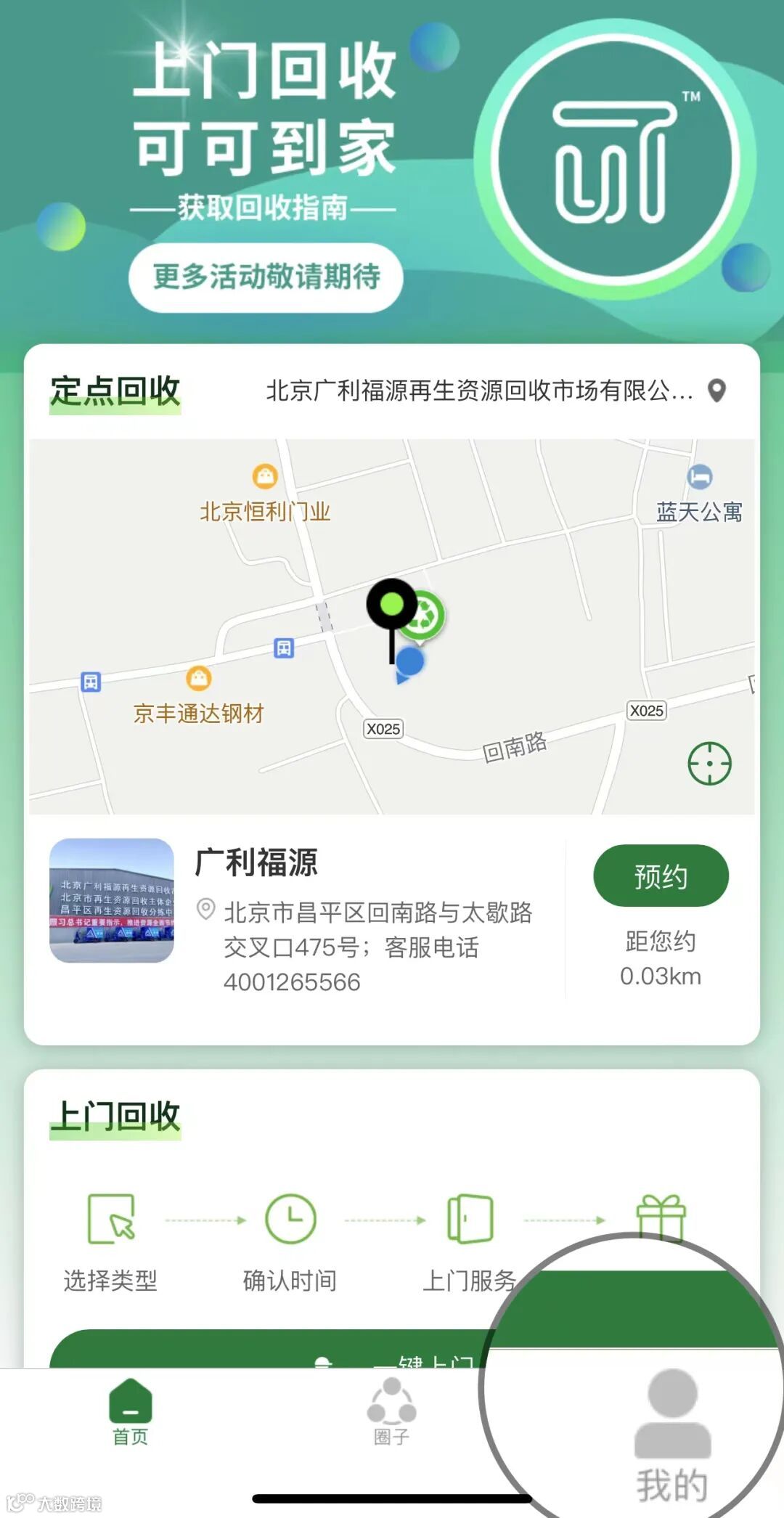Recenter the map on my location
This screenshot has width=784, height=1518.
(x=709, y=763)
